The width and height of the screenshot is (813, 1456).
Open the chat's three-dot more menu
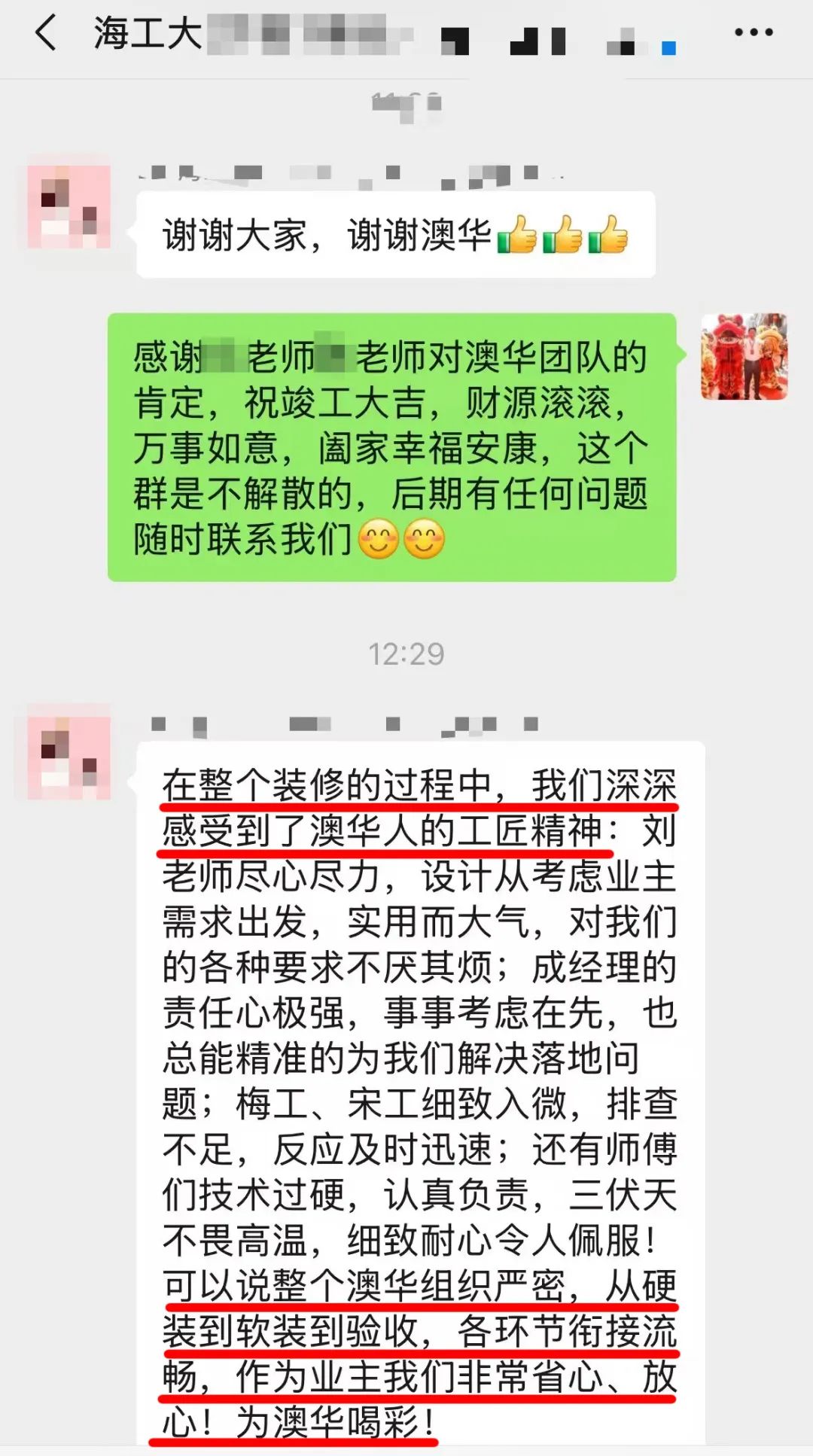(753, 32)
